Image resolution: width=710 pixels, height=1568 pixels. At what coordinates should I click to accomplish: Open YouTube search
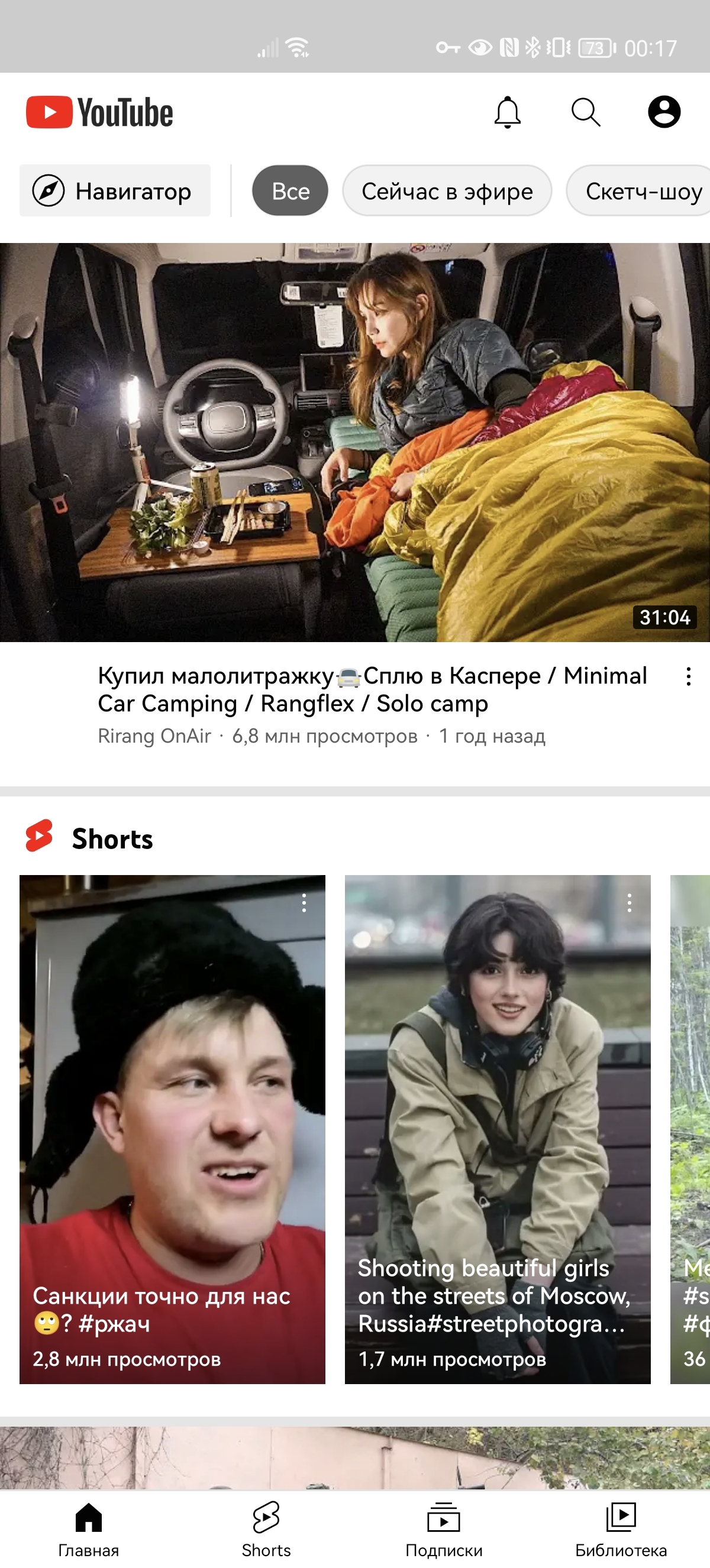[x=586, y=112]
